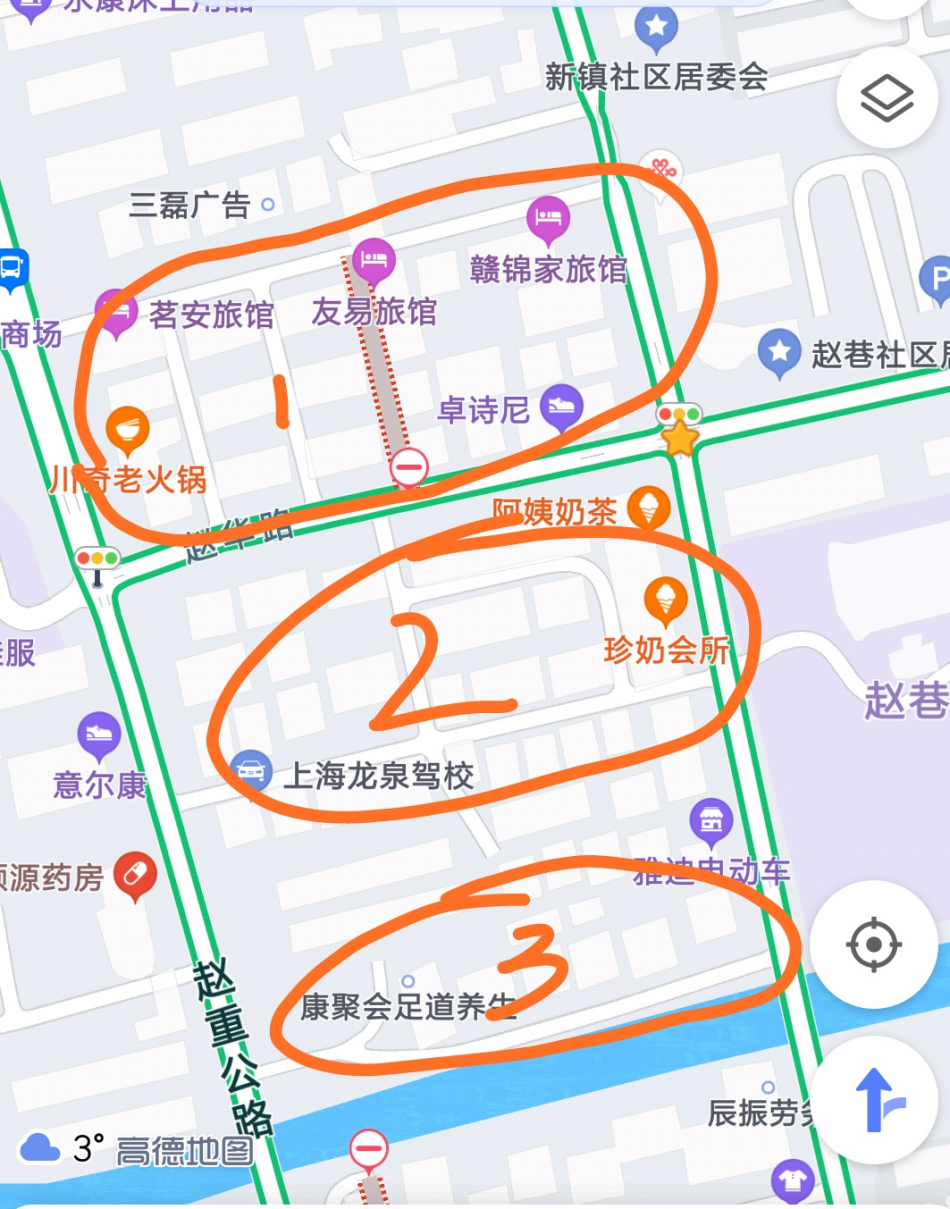This screenshot has width=950, height=1209.
Task: Open the 茗安旅馆 hotel marker
Action: coord(116,312)
